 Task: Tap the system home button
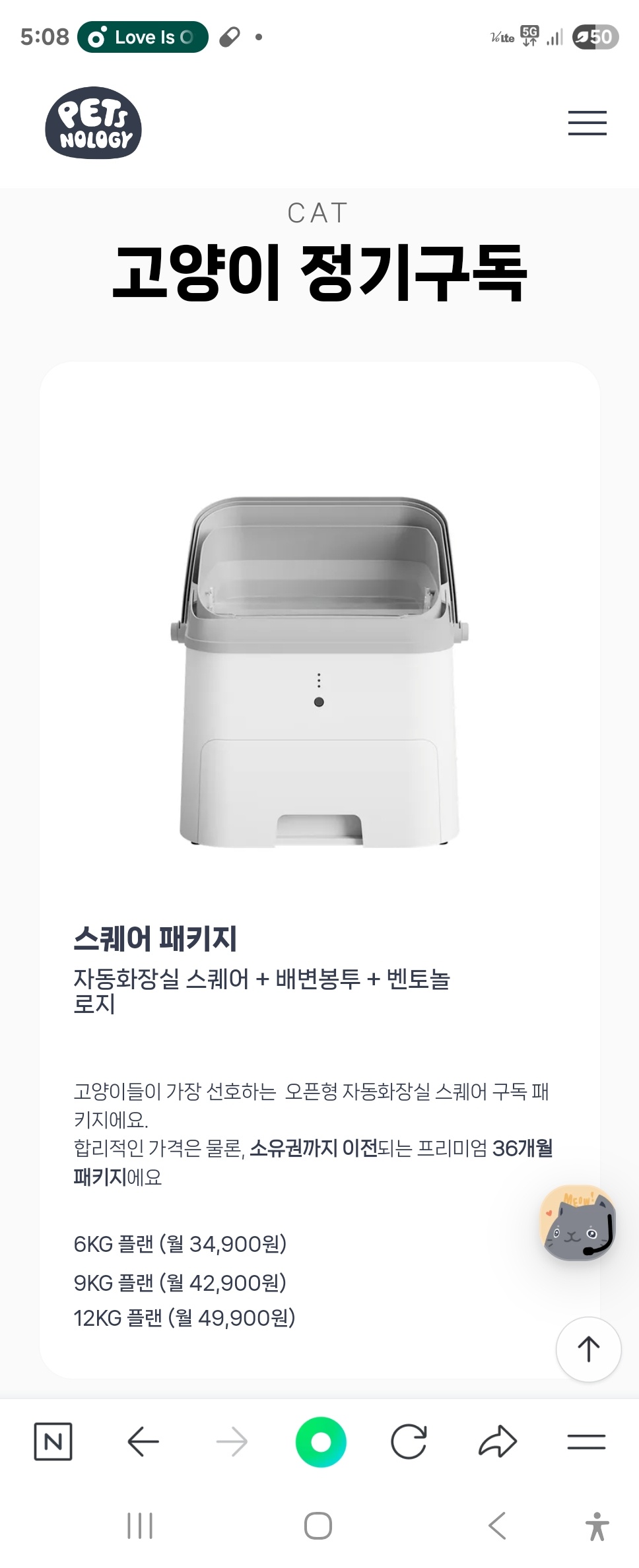coord(318,1526)
